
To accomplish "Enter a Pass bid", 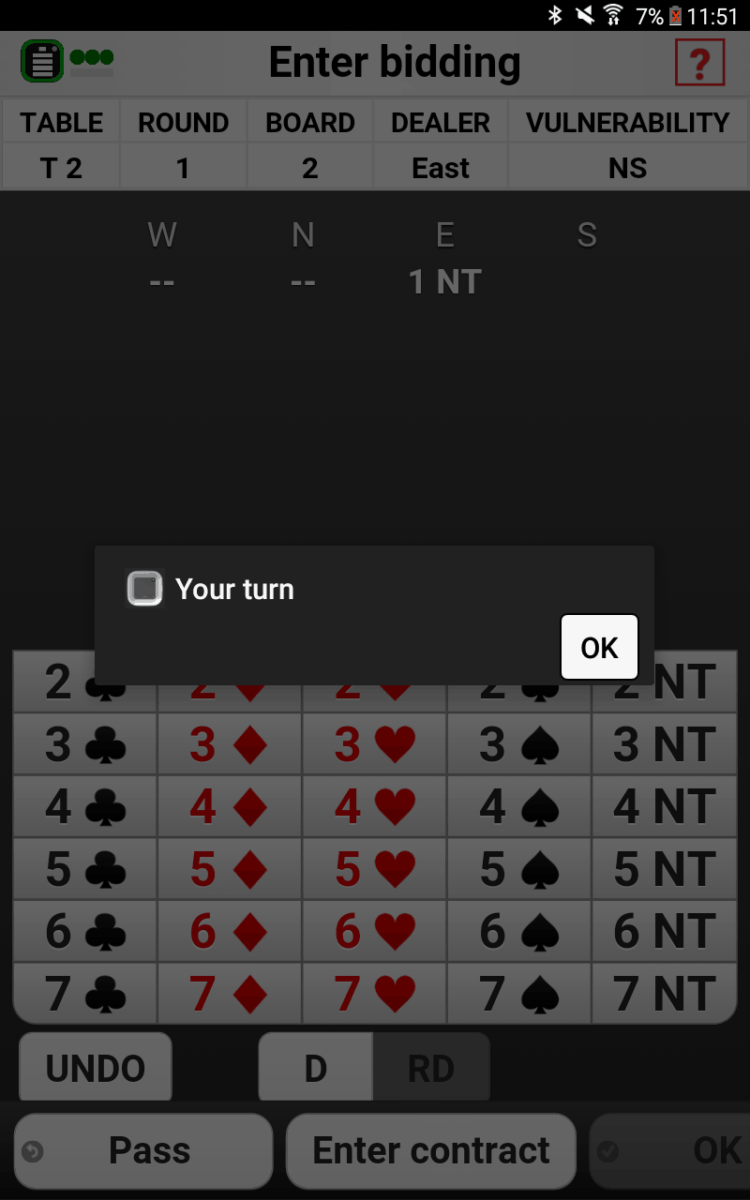I will (x=144, y=1150).
